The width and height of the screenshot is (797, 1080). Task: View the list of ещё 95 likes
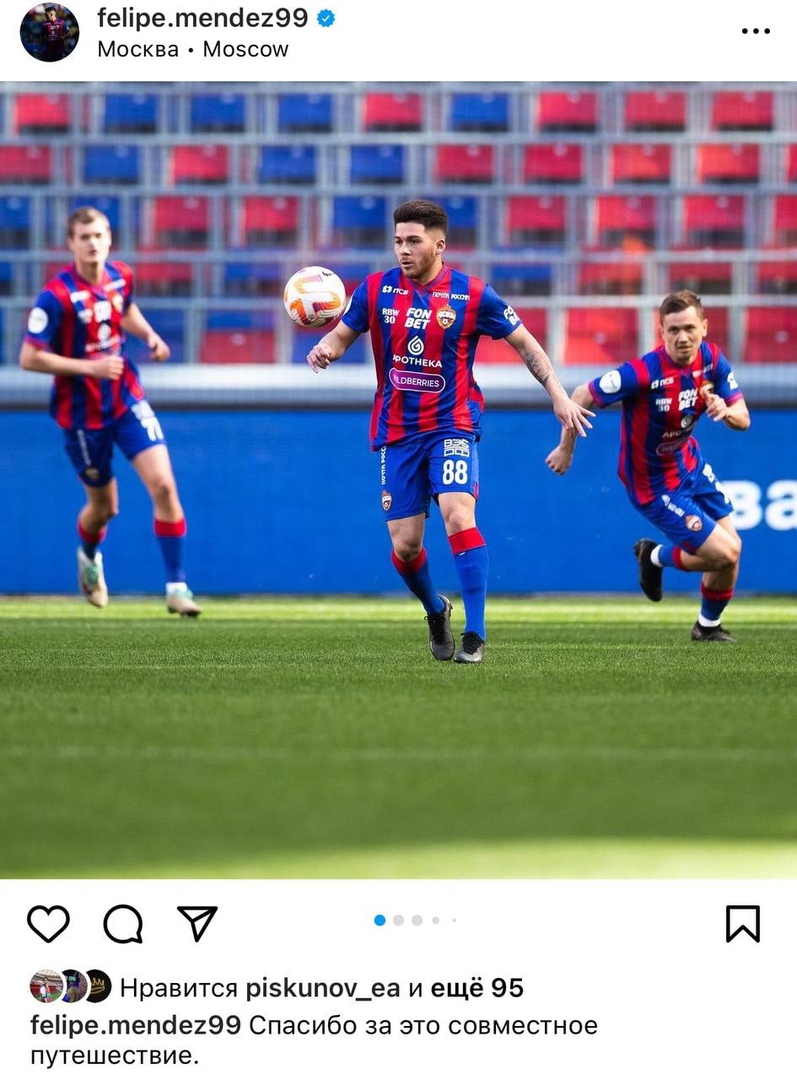(x=477, y=989)
